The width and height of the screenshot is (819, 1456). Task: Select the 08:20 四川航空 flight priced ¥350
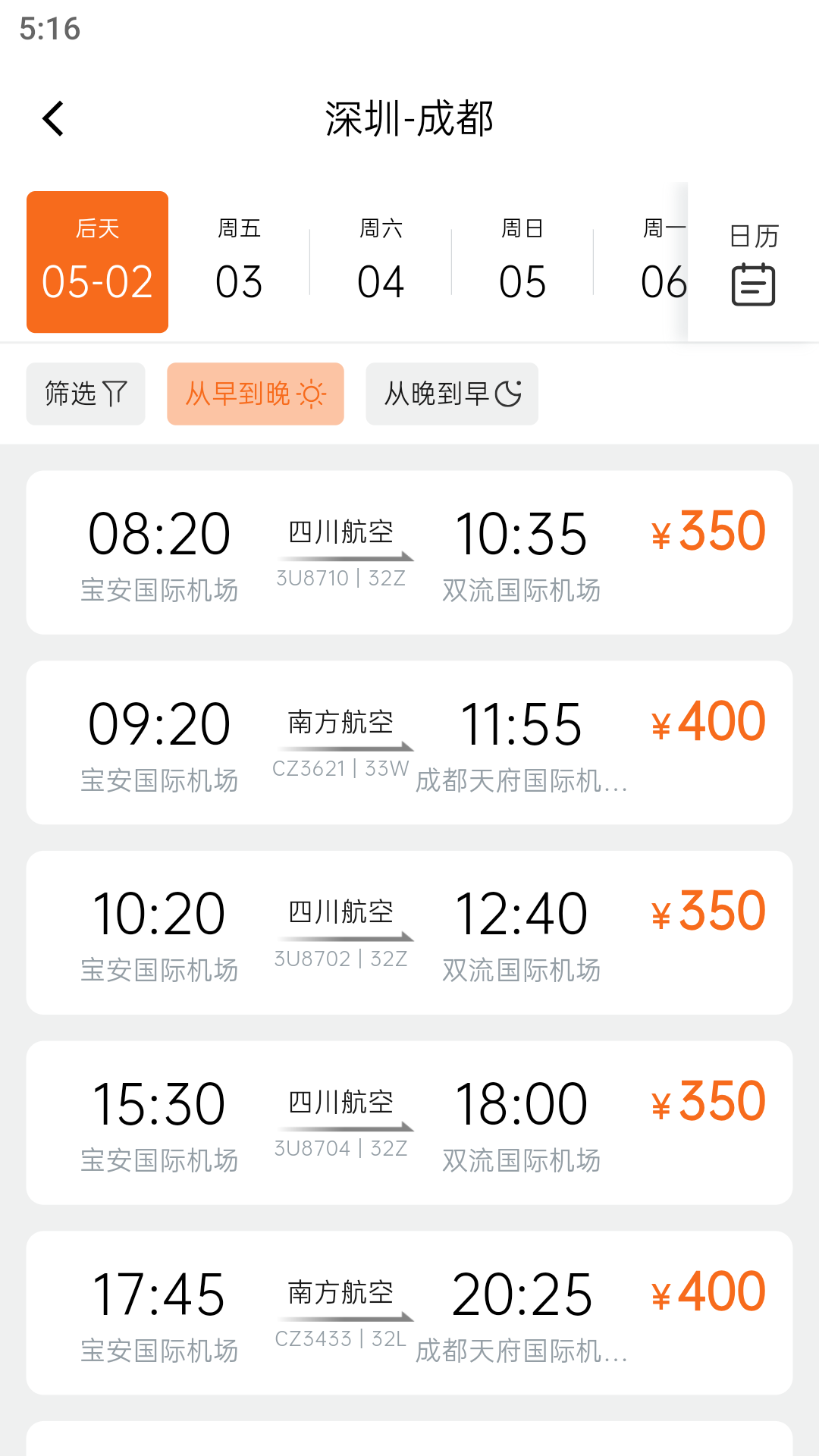(409, 551)
